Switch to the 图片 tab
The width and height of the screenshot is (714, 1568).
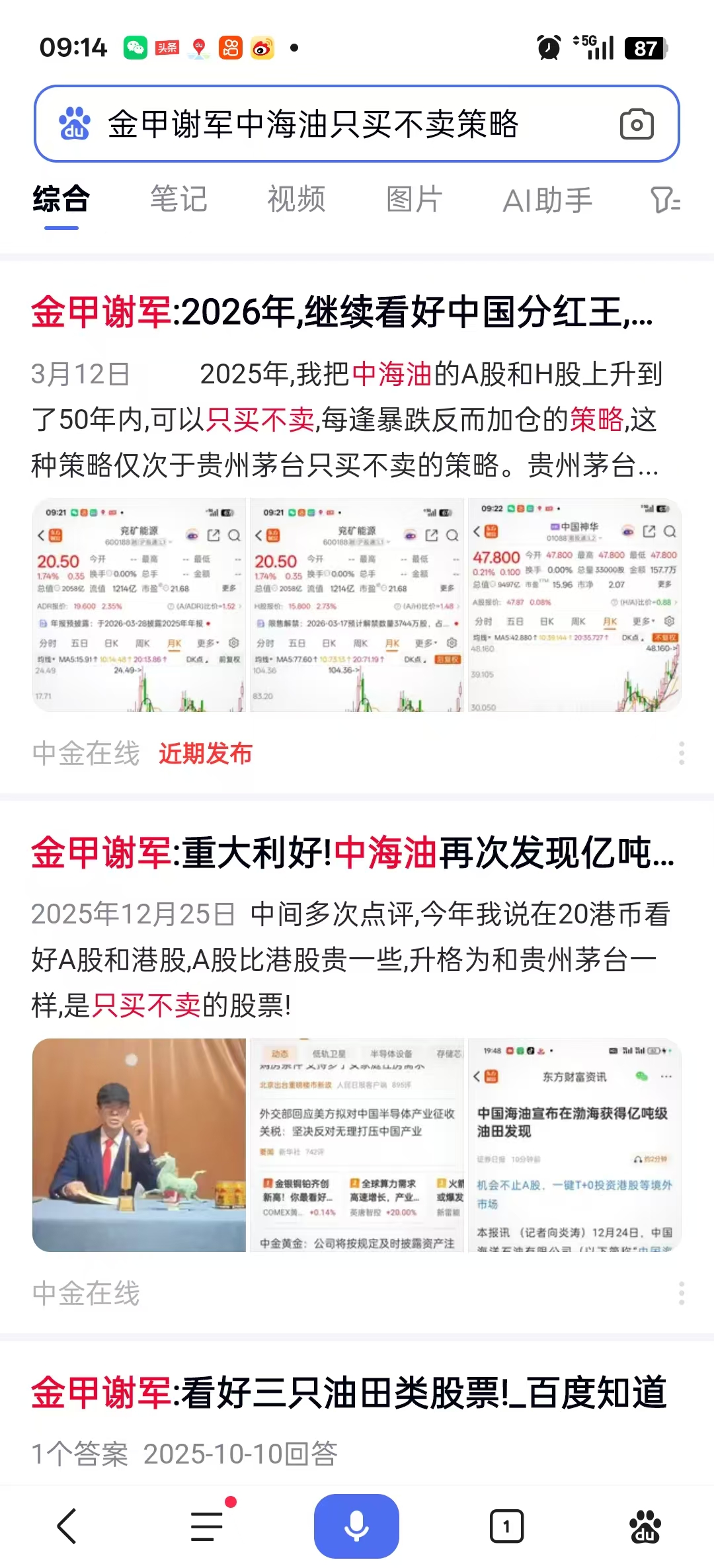414,199
